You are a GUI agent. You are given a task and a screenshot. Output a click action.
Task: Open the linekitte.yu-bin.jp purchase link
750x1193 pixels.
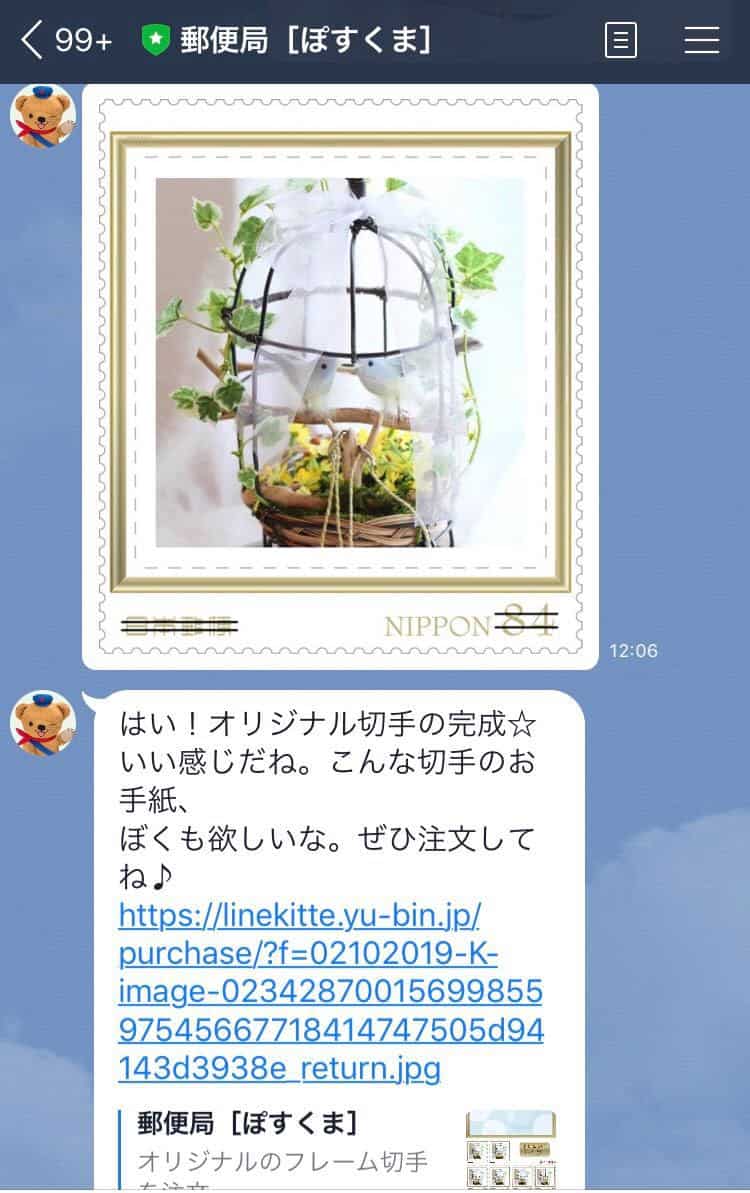pyautogui.click(x=330, y=992)
